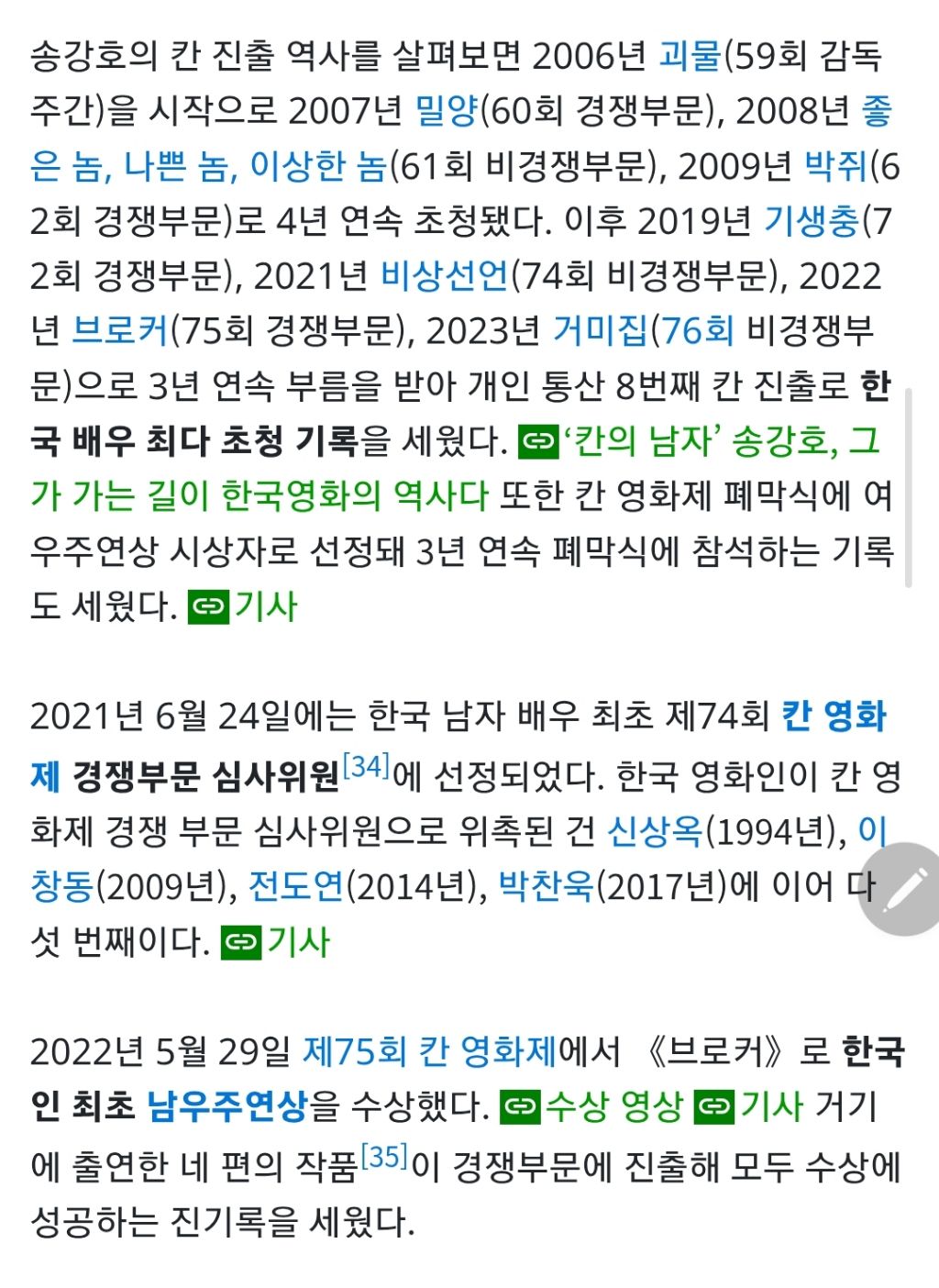The height and width of the screenshot is (1288, 939).
Task: Open the 기생충 link
Action: (x=812, y=221)
